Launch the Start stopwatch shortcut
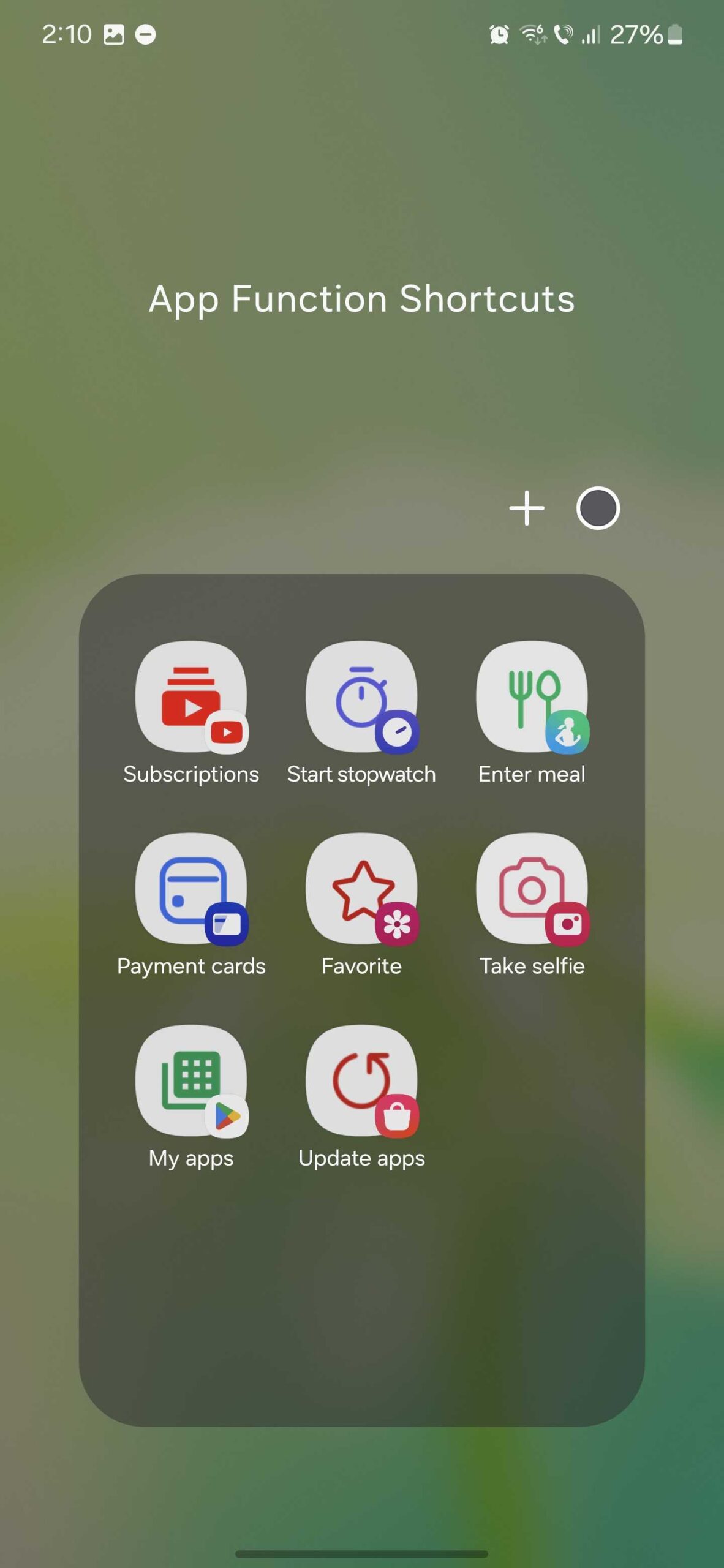This screenshot has height=1568, width=724. 361,697
